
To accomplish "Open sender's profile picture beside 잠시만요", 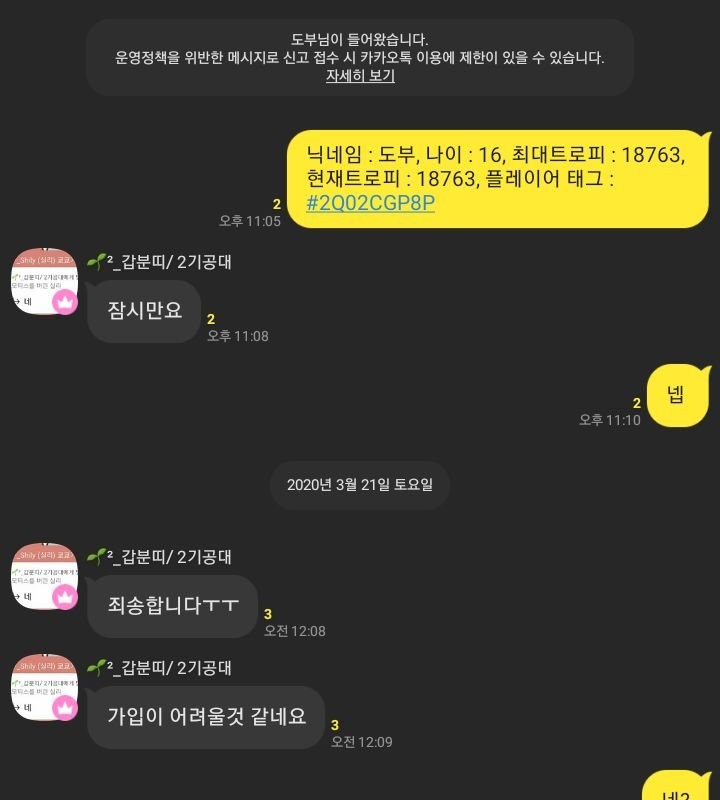I will click(x=44, y=281).
